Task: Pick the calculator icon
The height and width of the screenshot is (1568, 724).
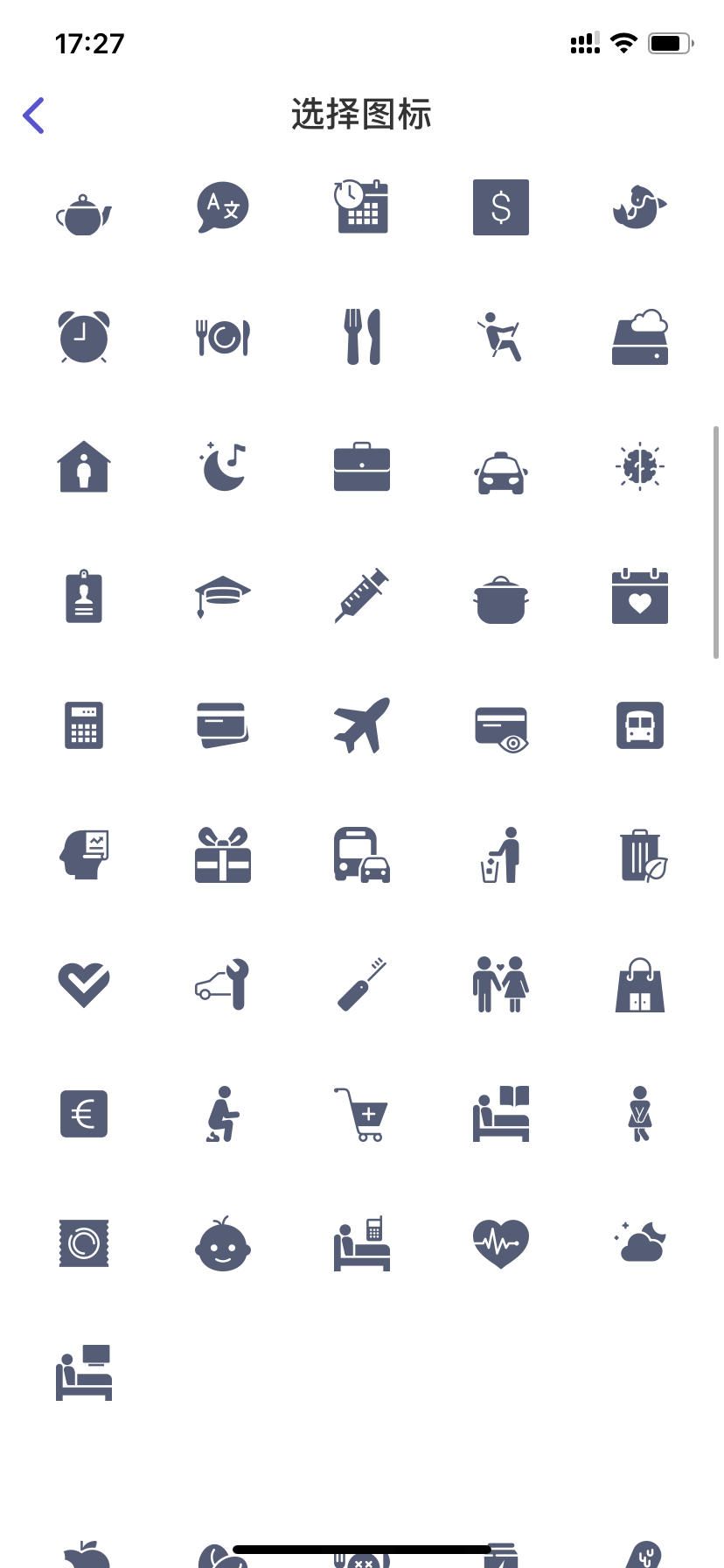Action: pyautogui.click(x=84, y=725)
